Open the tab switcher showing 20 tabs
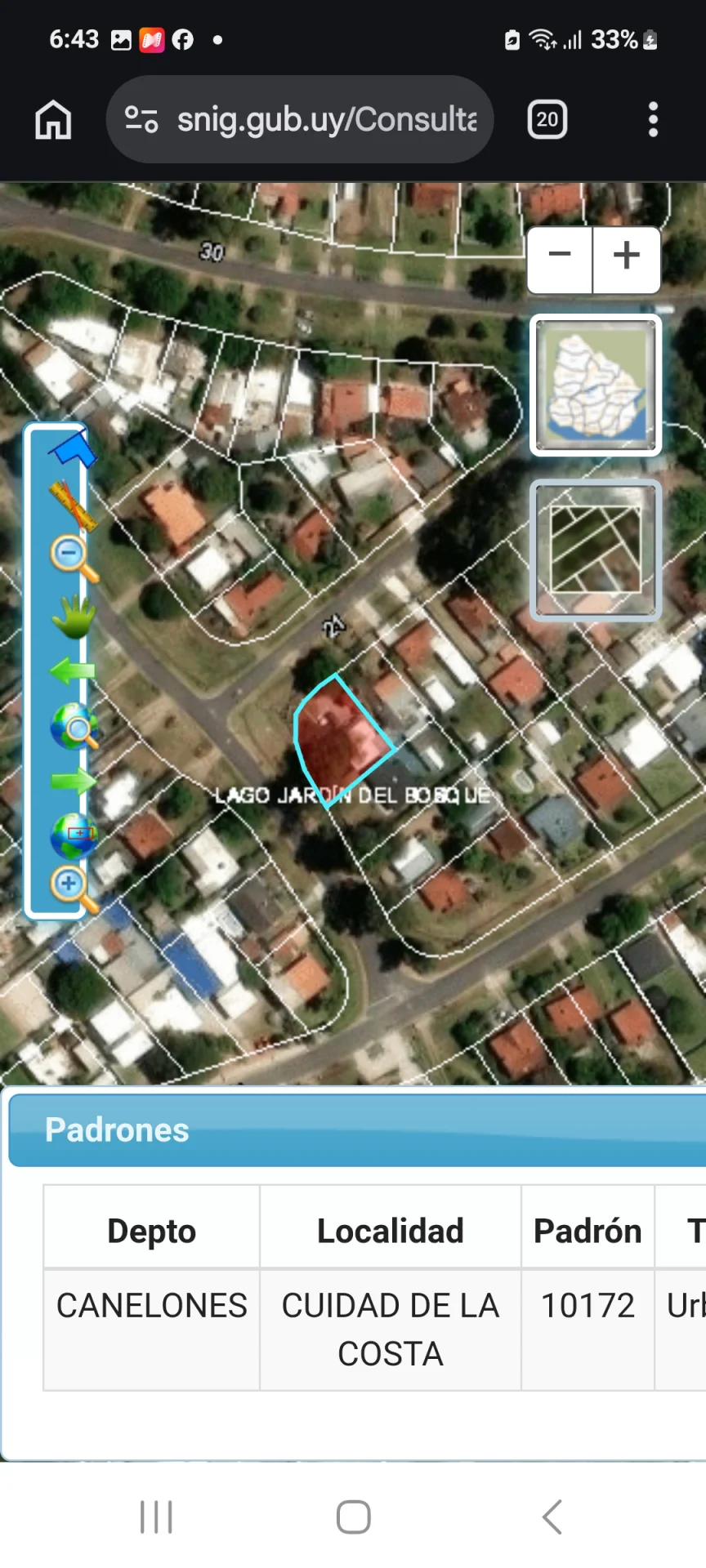Screen dimensions: 706x1568 [547, 120]
